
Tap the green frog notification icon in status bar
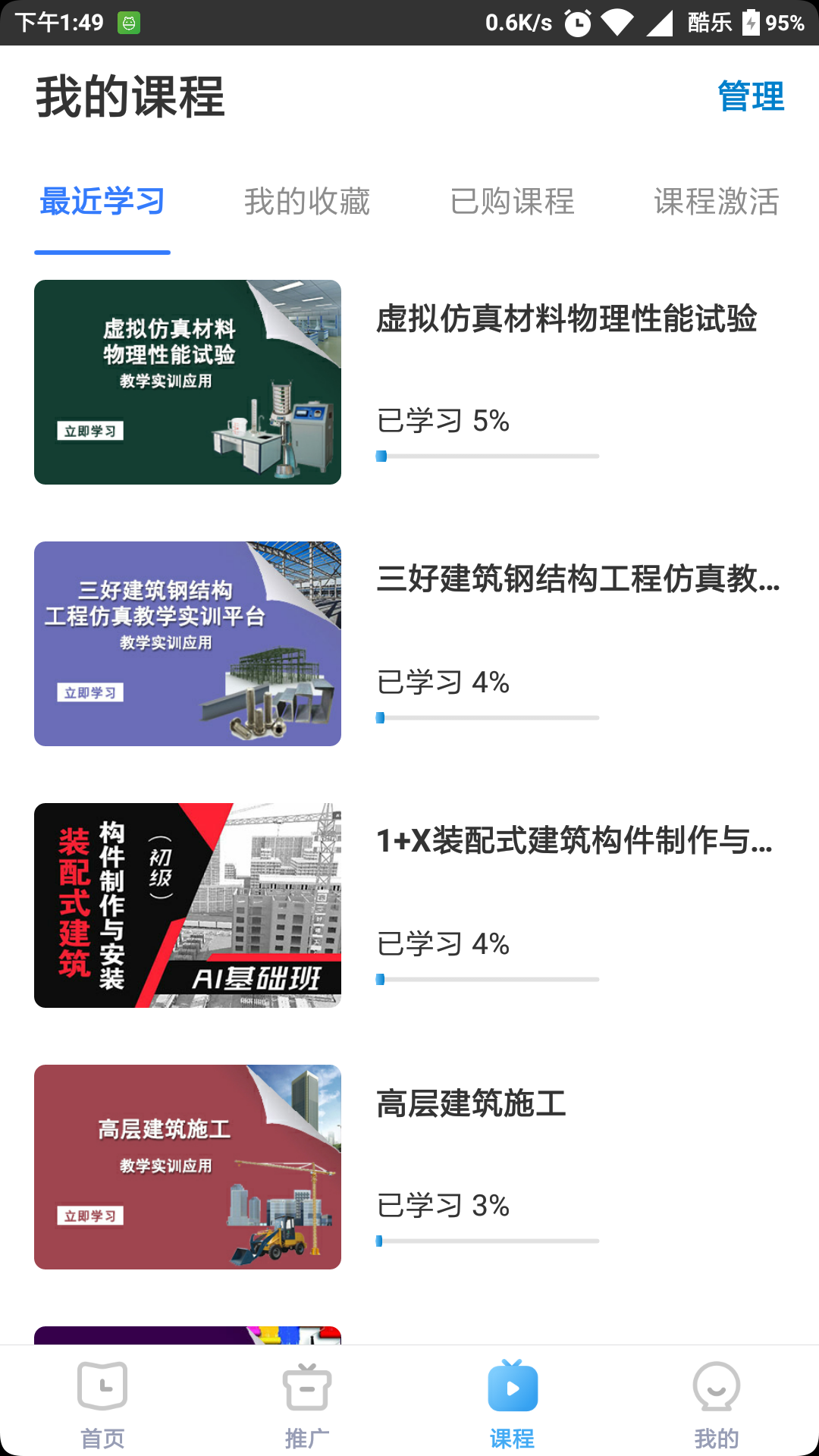[130, 23]
